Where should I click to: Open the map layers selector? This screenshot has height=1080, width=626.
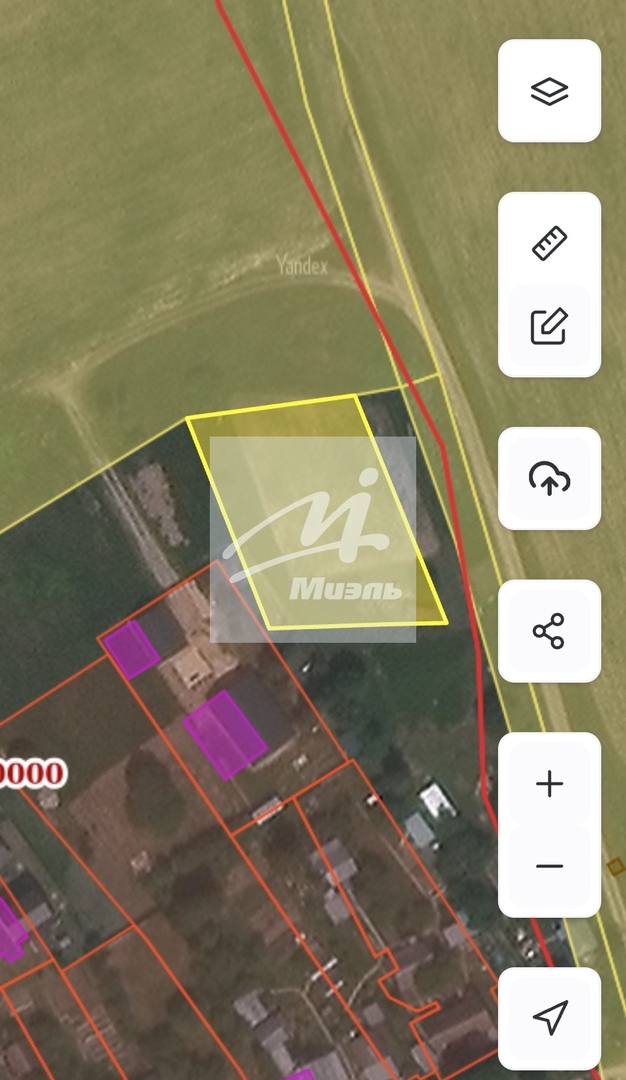pos(549,91)
